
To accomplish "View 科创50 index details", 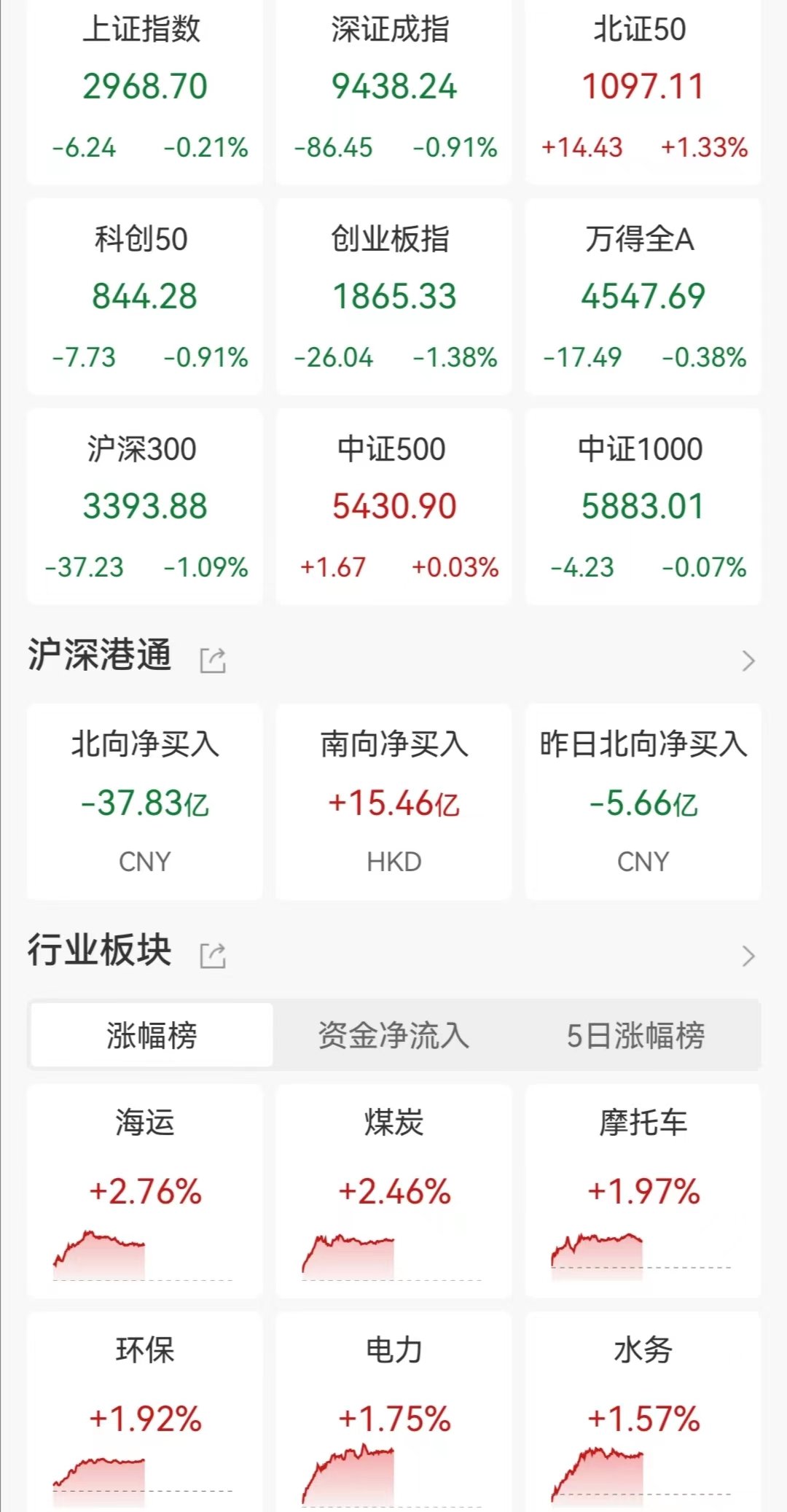I will pos(144,297).
